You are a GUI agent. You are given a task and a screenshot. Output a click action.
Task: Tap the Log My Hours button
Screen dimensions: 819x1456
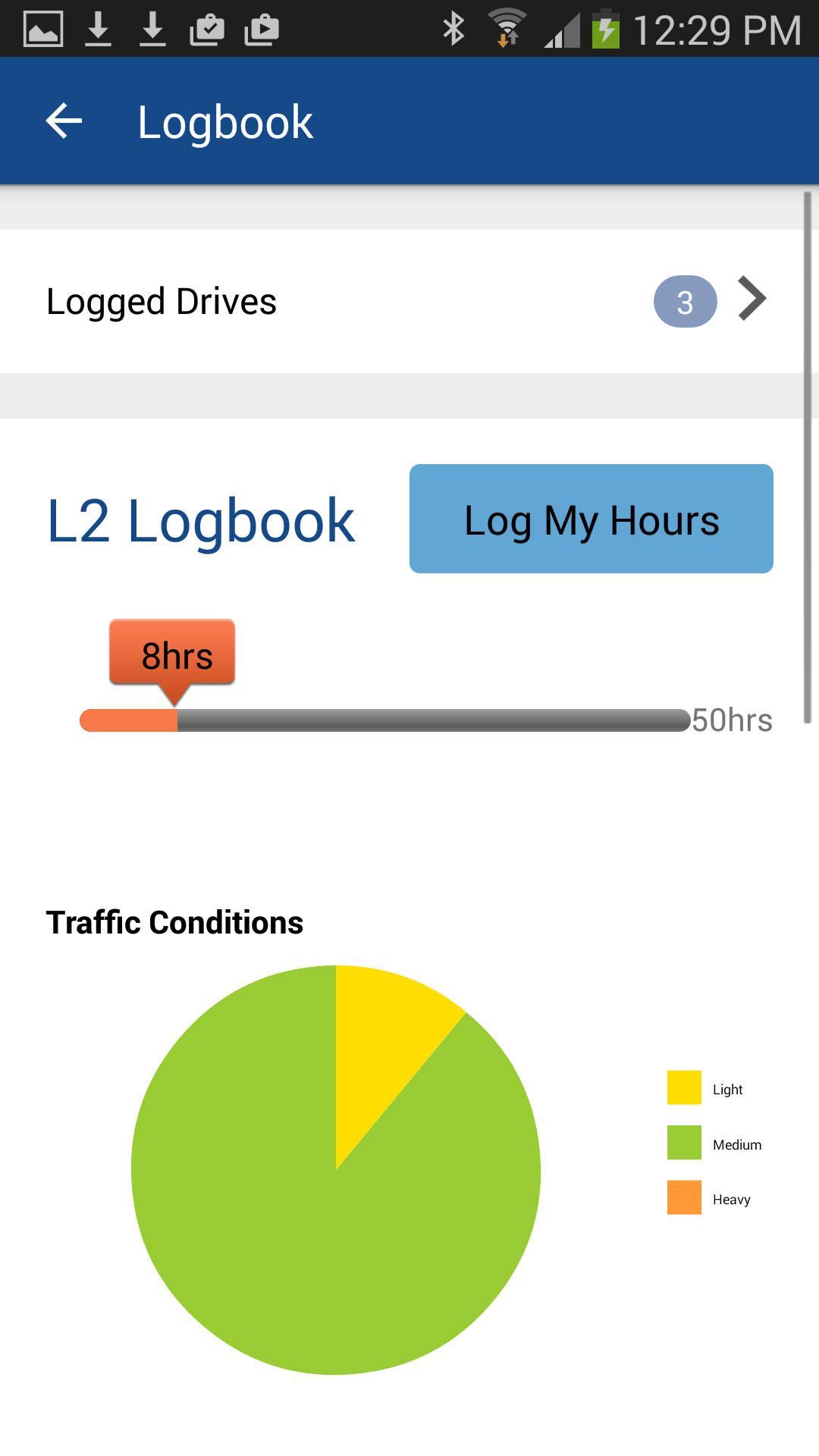[591, 519]
